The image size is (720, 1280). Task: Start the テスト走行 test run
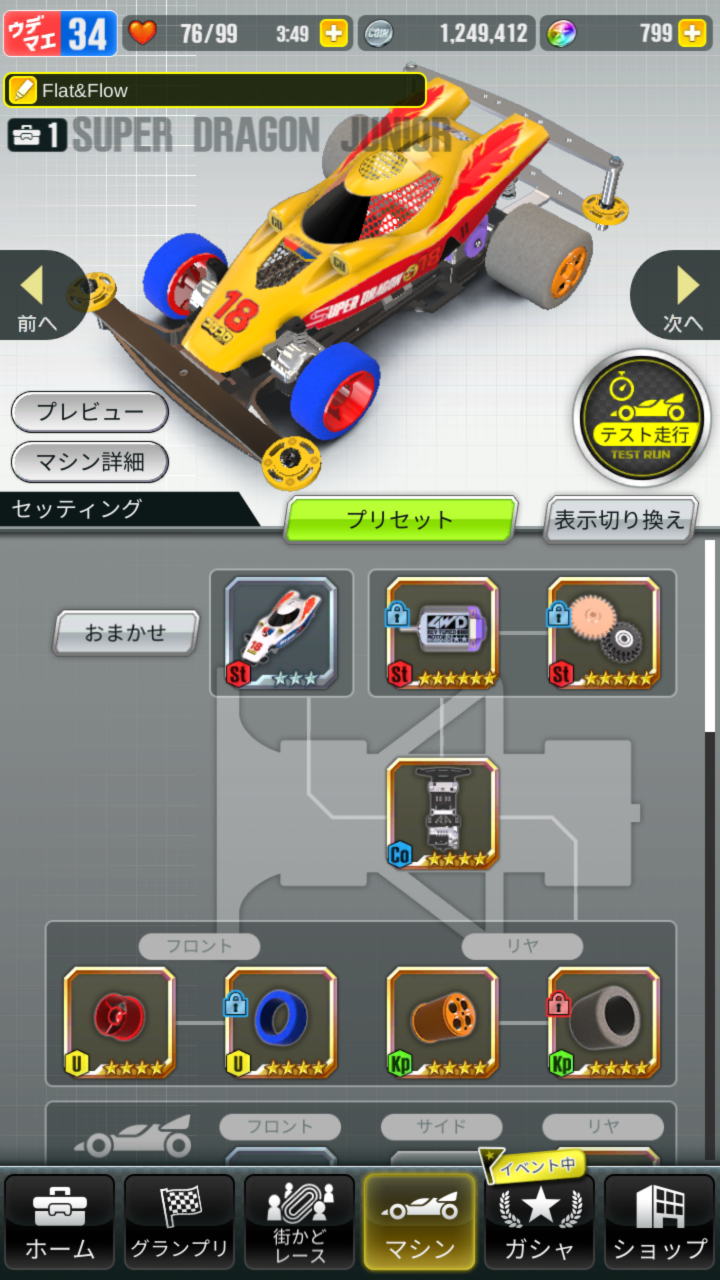(642, 418)
